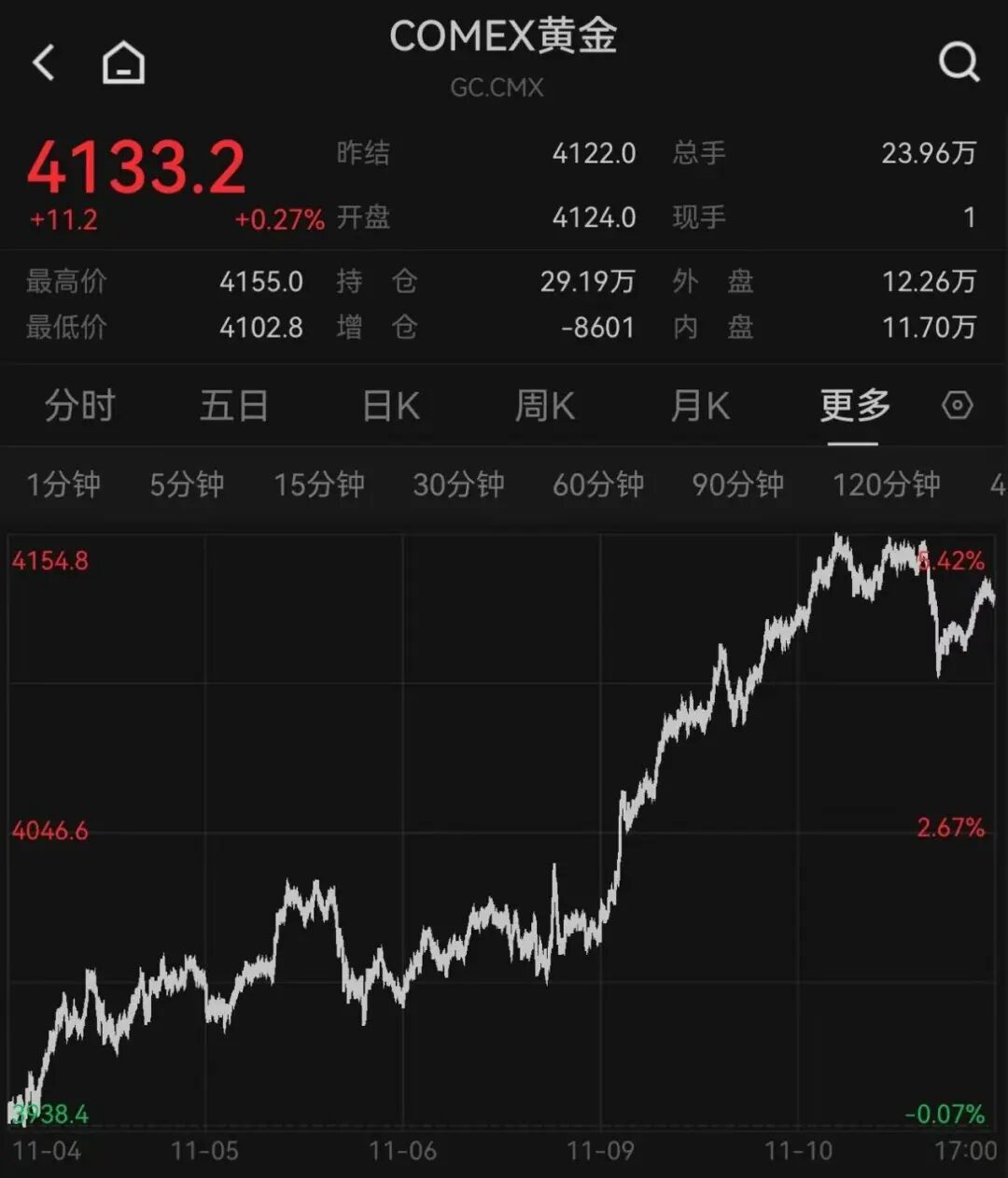This screenshot has width=1008, height=1178.
Task: Open the chart settings gear icon
Action: pos(959,405)
